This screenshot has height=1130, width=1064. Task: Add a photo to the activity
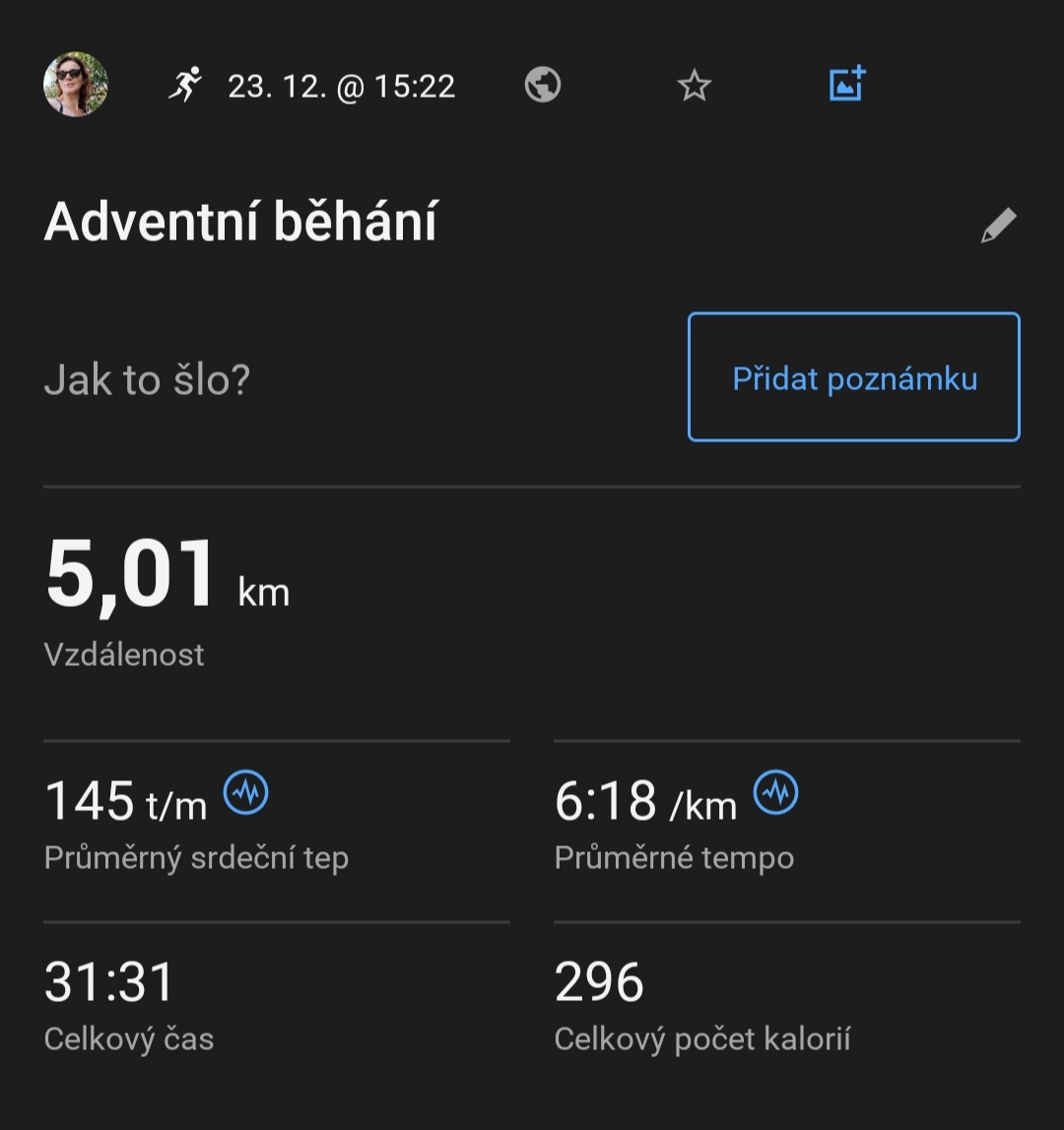[846, 85]
